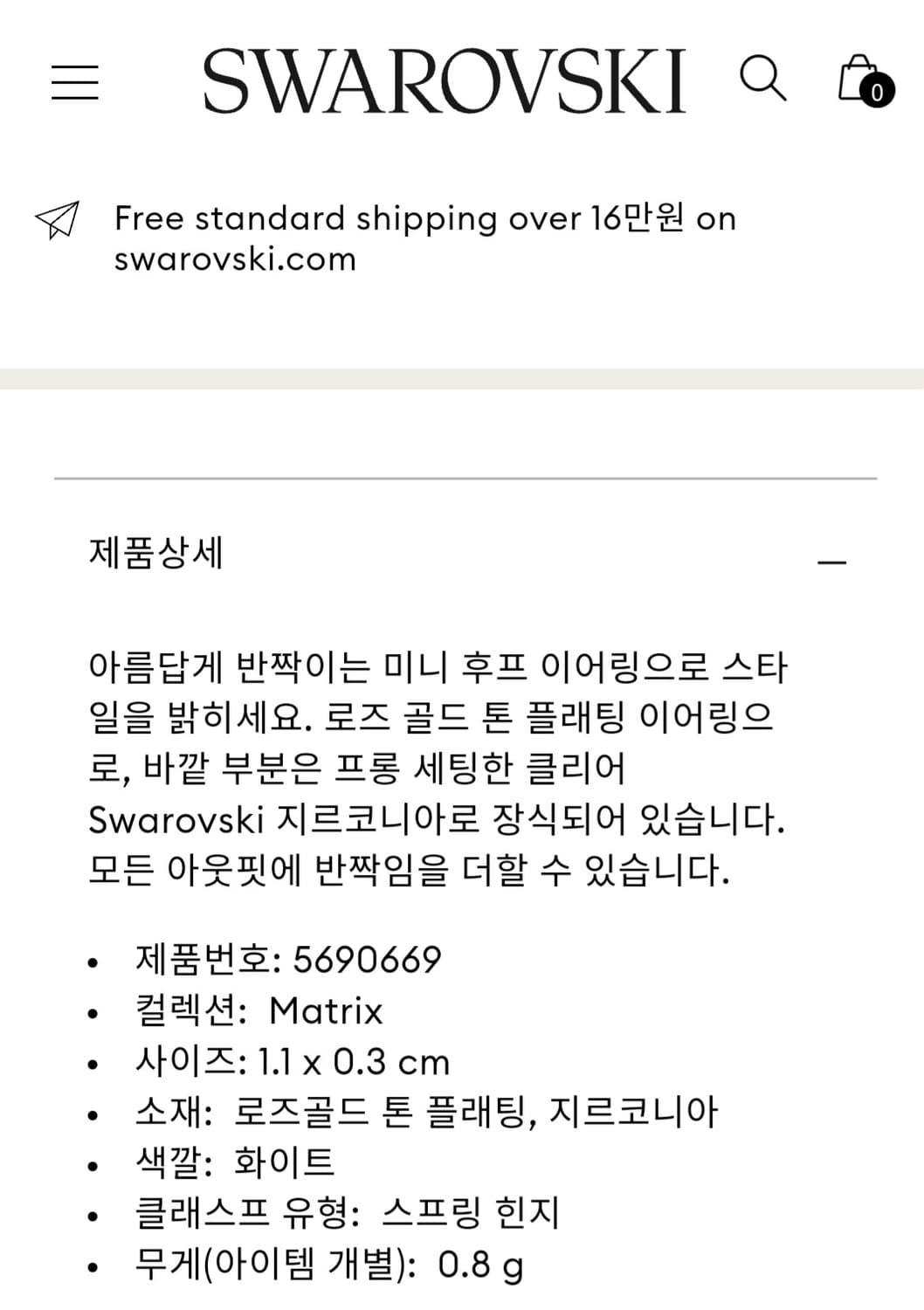Open the search magnifying glass tool
This screenshot has height=1310, width=924.
[x=762, y=79]
